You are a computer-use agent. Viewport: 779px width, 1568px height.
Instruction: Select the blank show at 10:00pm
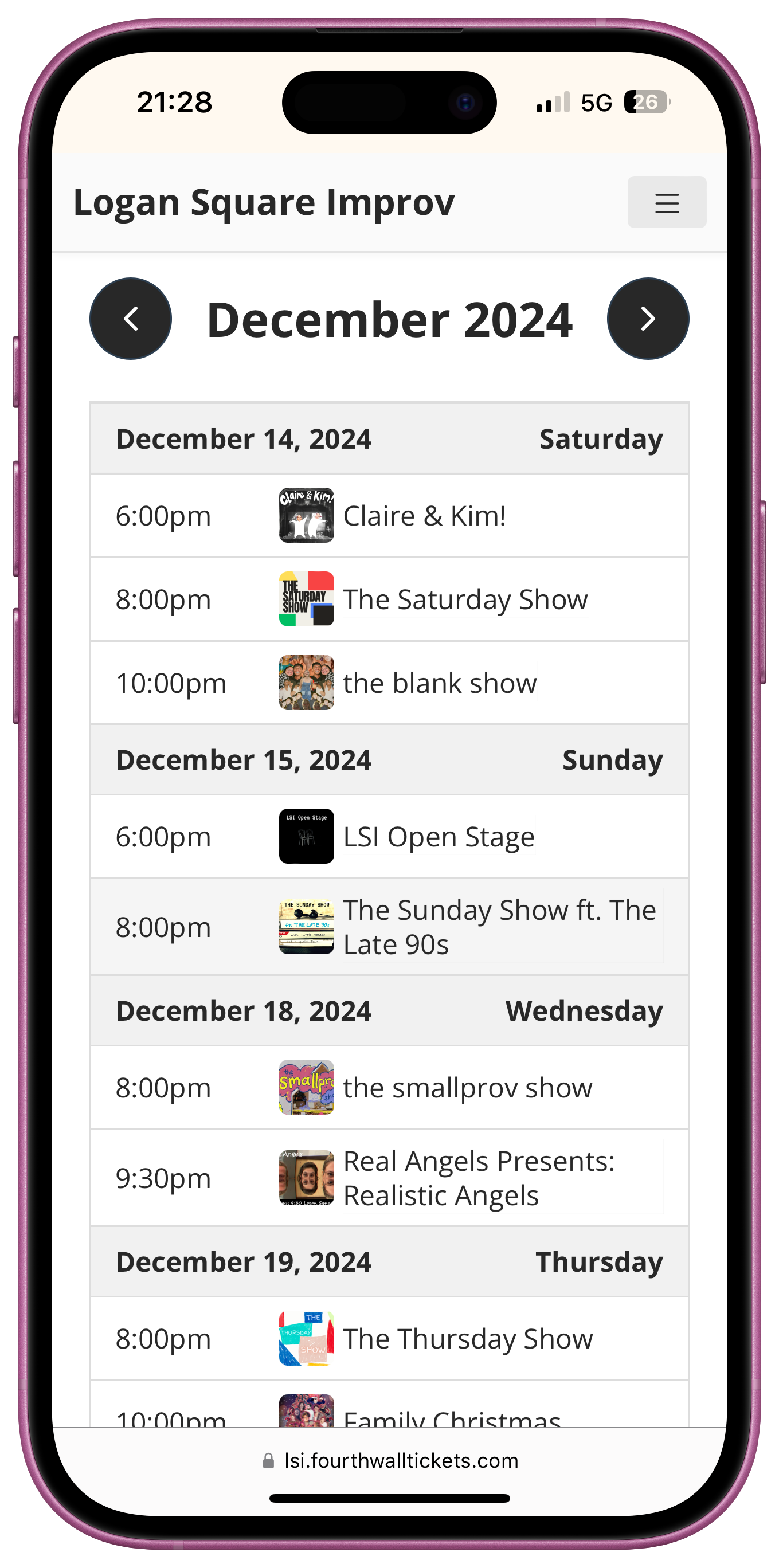tap(440, 683)
